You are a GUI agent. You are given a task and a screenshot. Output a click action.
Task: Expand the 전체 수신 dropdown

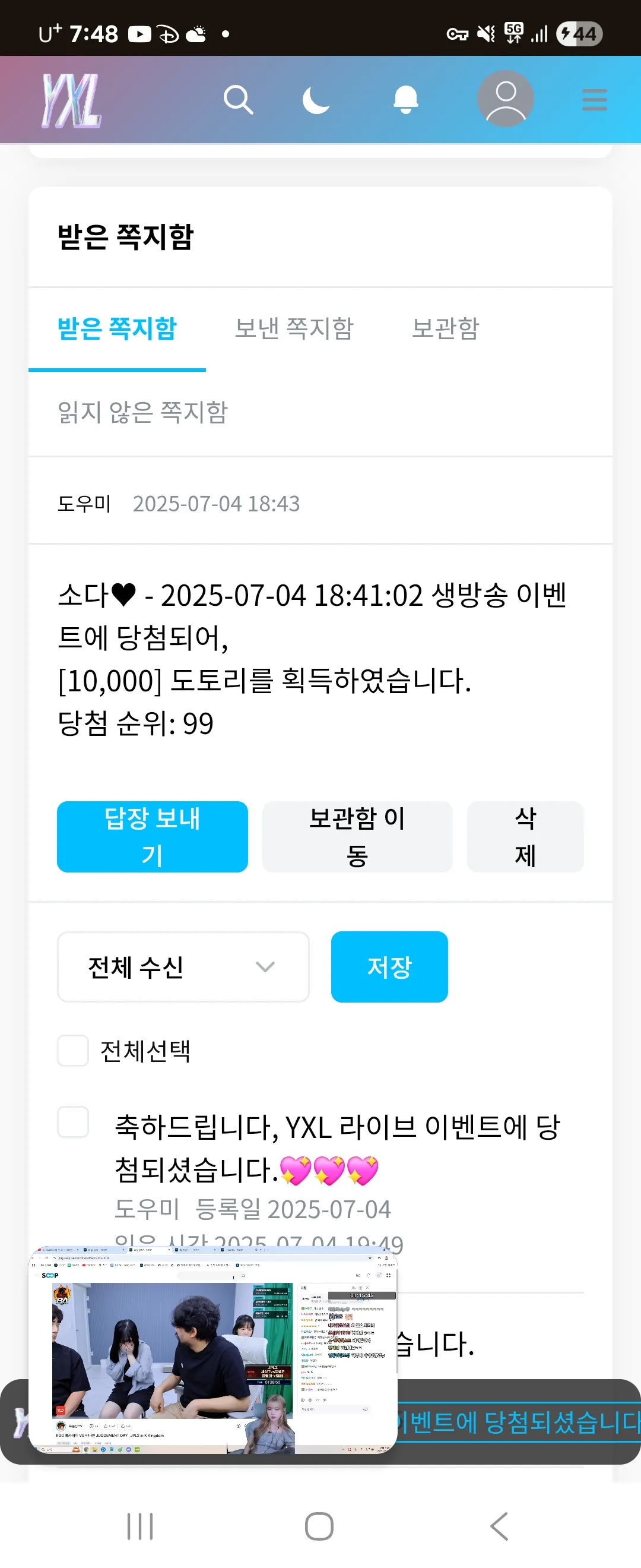point(182,966)
